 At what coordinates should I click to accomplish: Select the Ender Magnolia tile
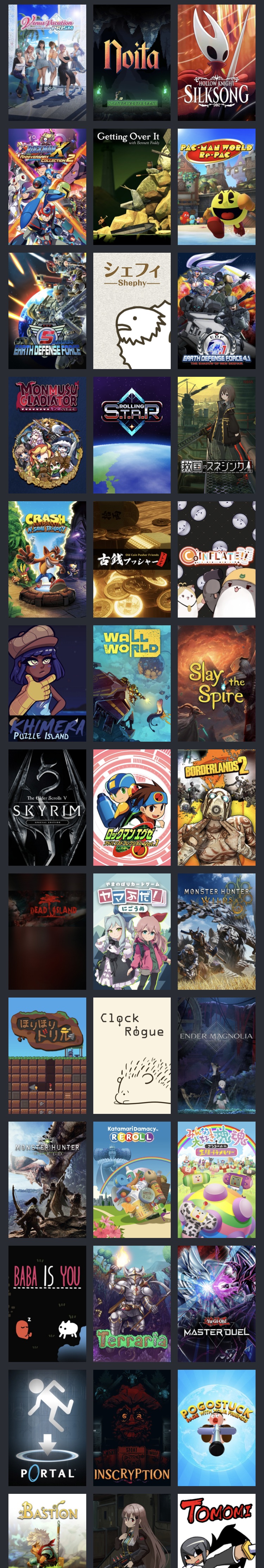click(x=216, y=1056)
